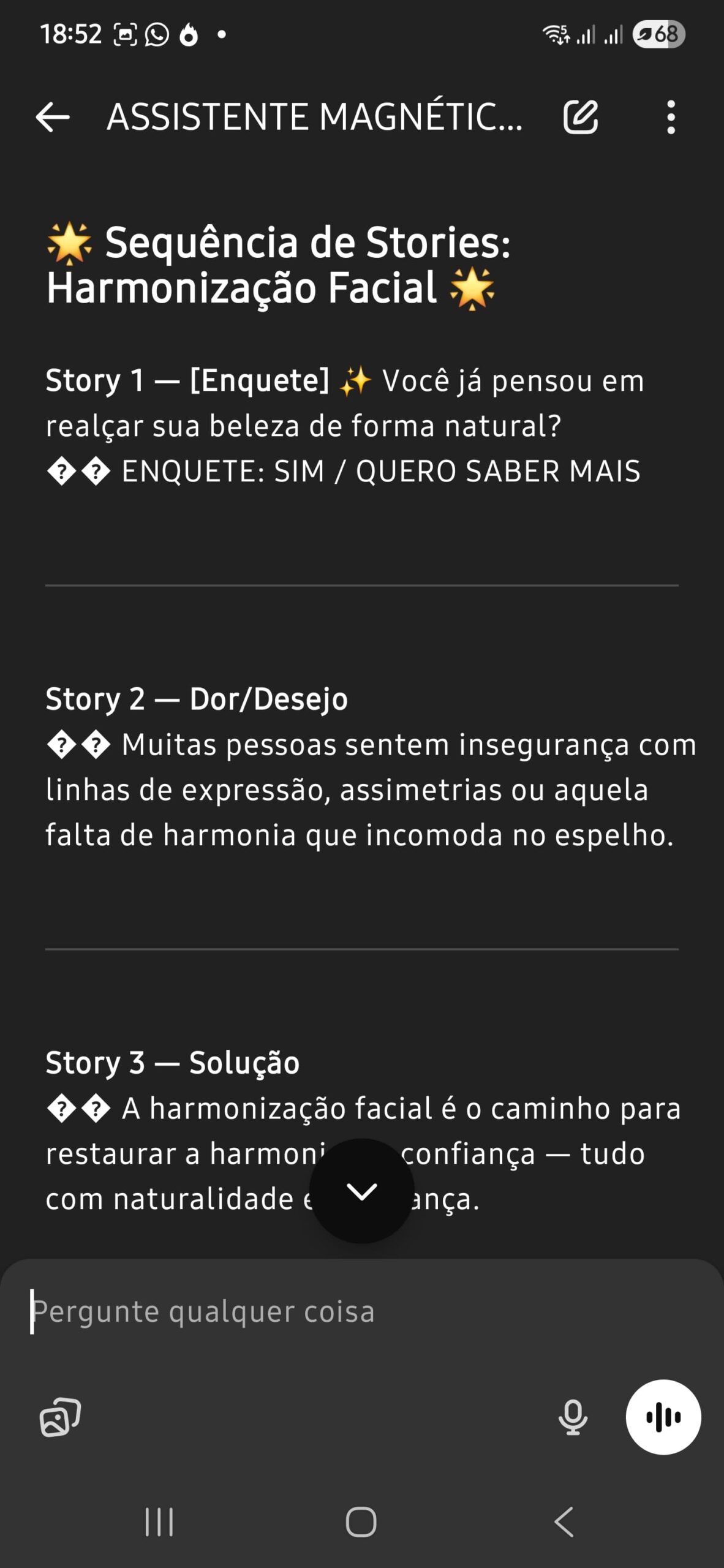Dictate a message with the microphone icon
724x1568 pixels.
pyautogui.click(x=573, y=1417)
